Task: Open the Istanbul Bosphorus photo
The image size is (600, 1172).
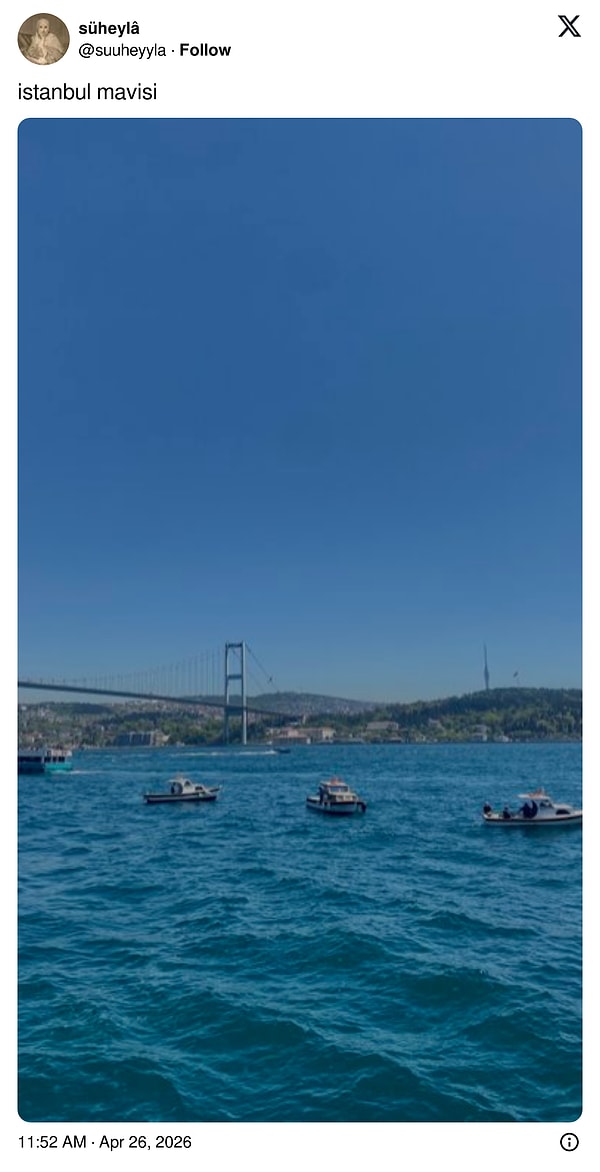Action: point(300,620)
